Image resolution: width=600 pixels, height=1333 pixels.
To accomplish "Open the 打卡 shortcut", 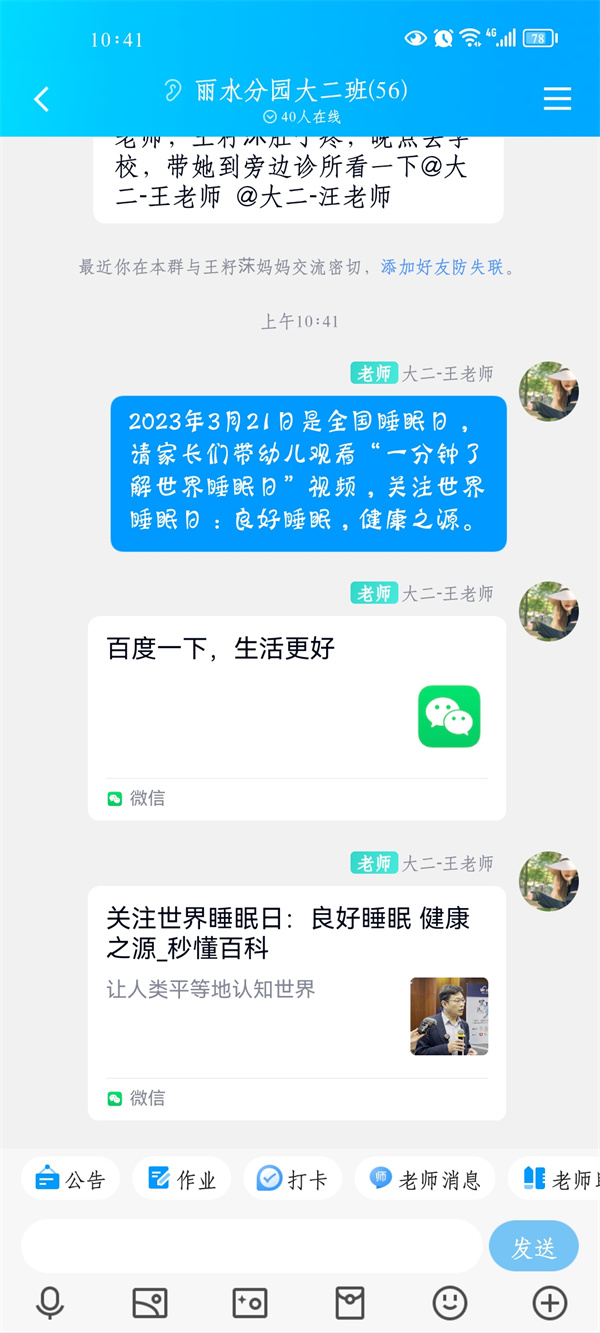I will click(292, 1179).
